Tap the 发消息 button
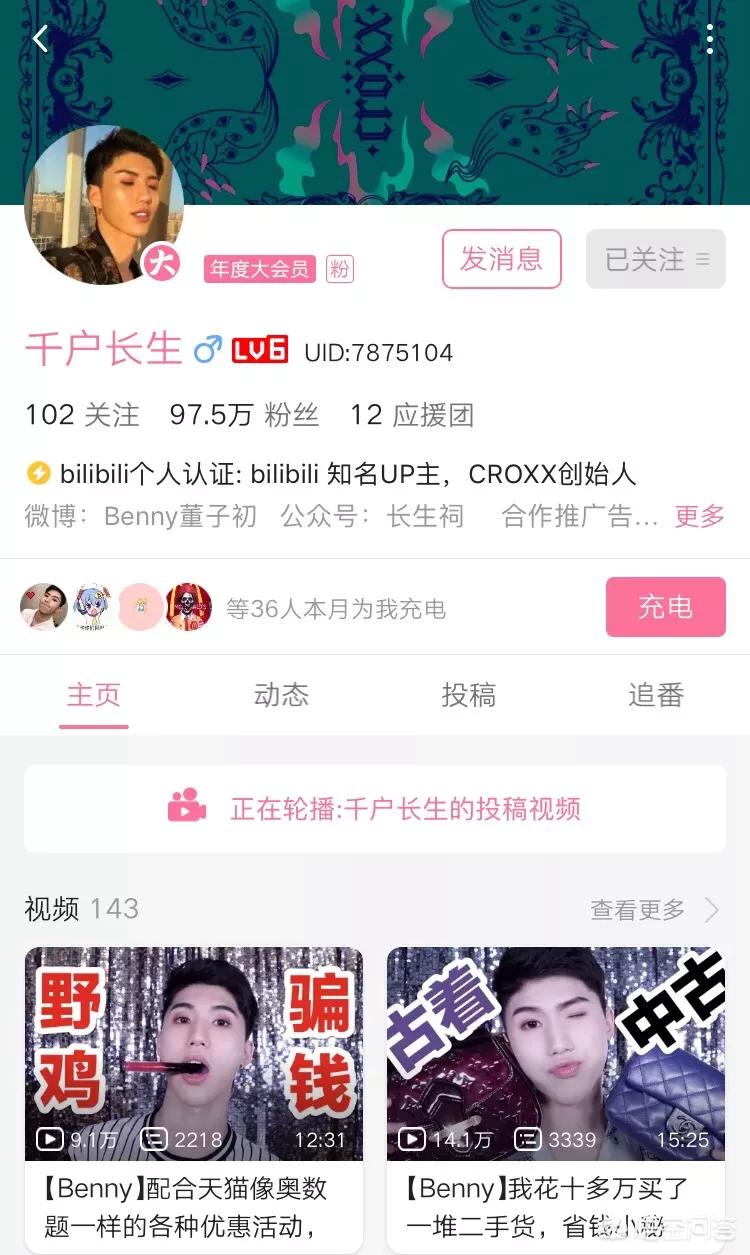Image resolution: width=750 pixels, height=1255 pixels. (x=501, y=259)
